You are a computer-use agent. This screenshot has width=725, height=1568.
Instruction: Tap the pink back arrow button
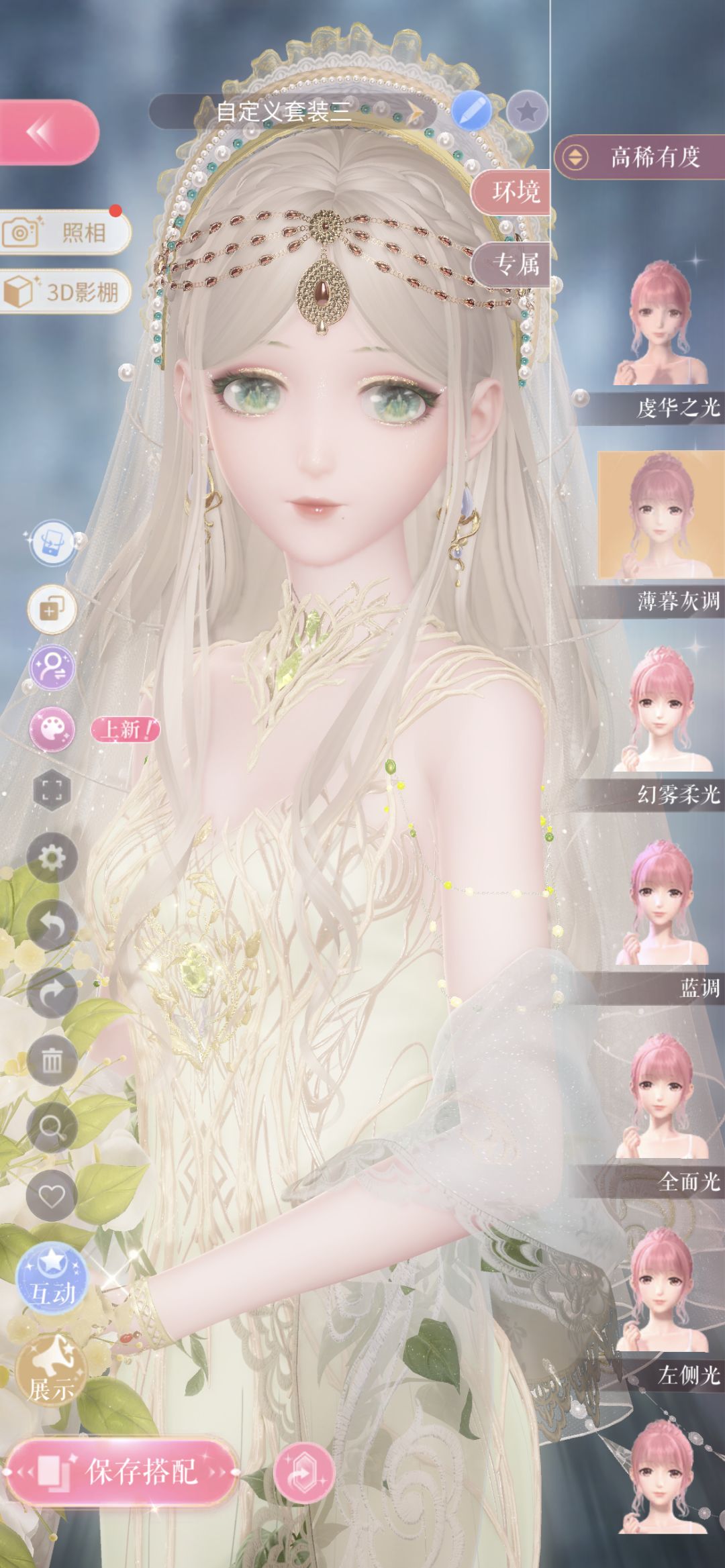click(48, 132)
